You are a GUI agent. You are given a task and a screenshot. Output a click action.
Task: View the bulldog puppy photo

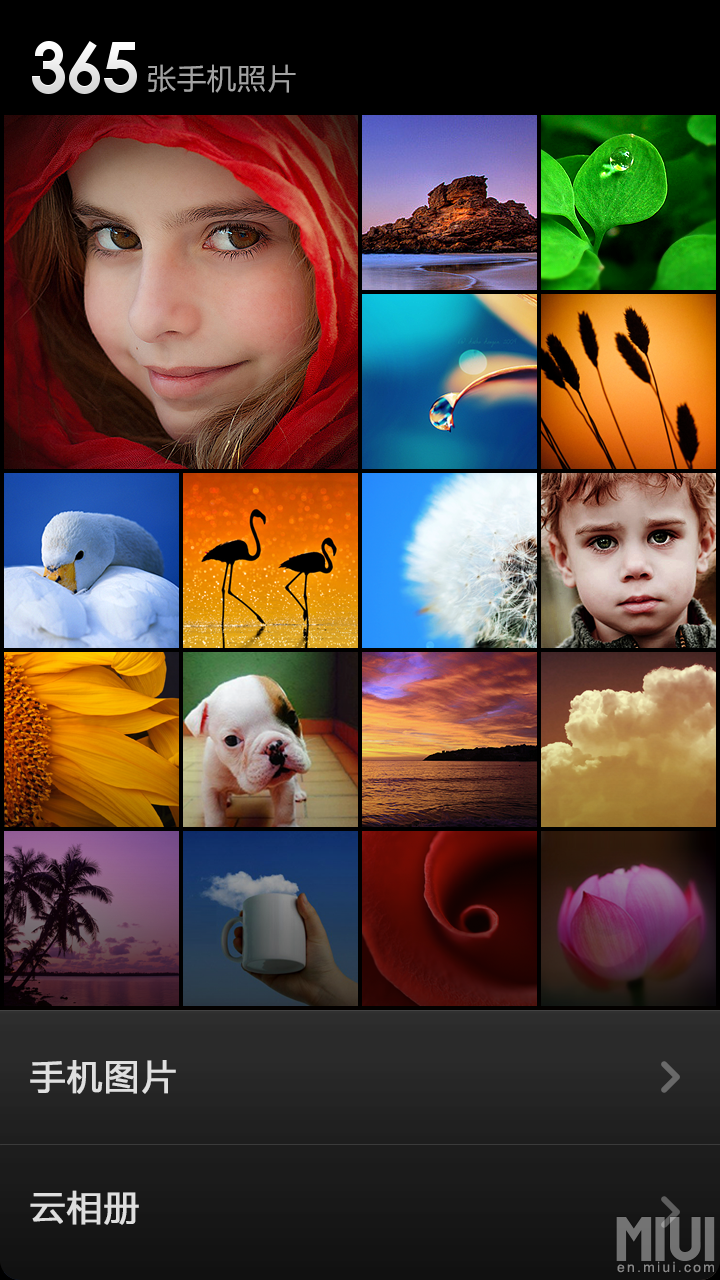pyautogui.click(x=270, y=739)
